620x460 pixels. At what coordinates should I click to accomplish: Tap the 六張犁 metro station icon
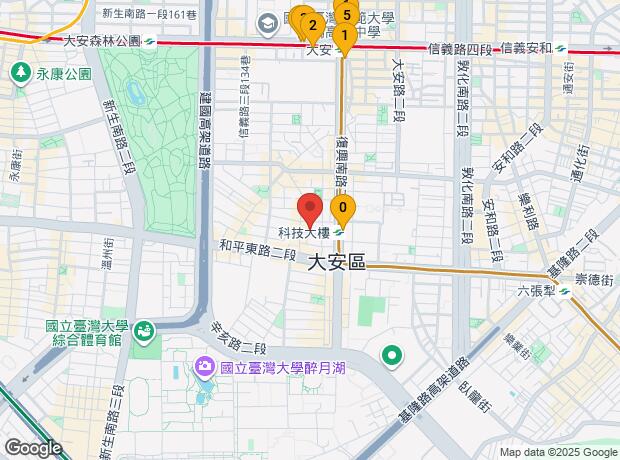click(563, 291)
